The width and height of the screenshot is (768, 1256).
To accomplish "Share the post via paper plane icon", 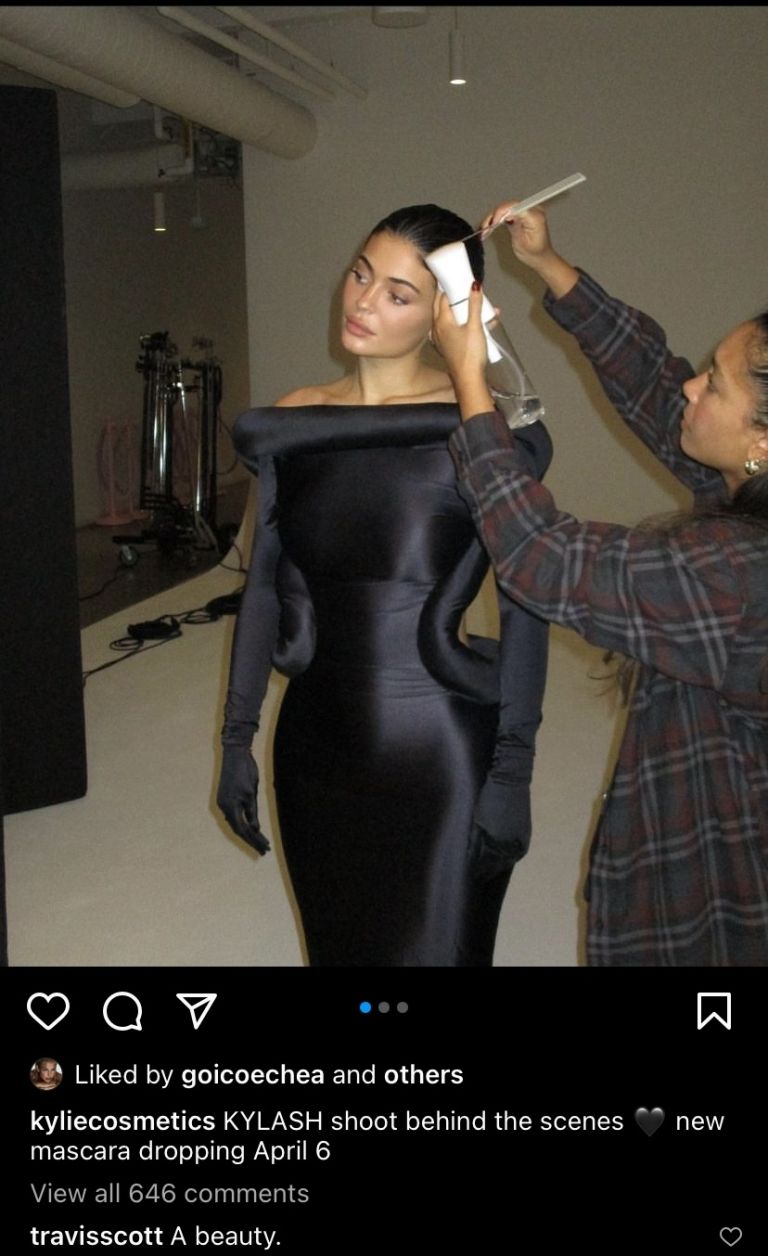I will pyautogui.click(x=196, y=1011).
